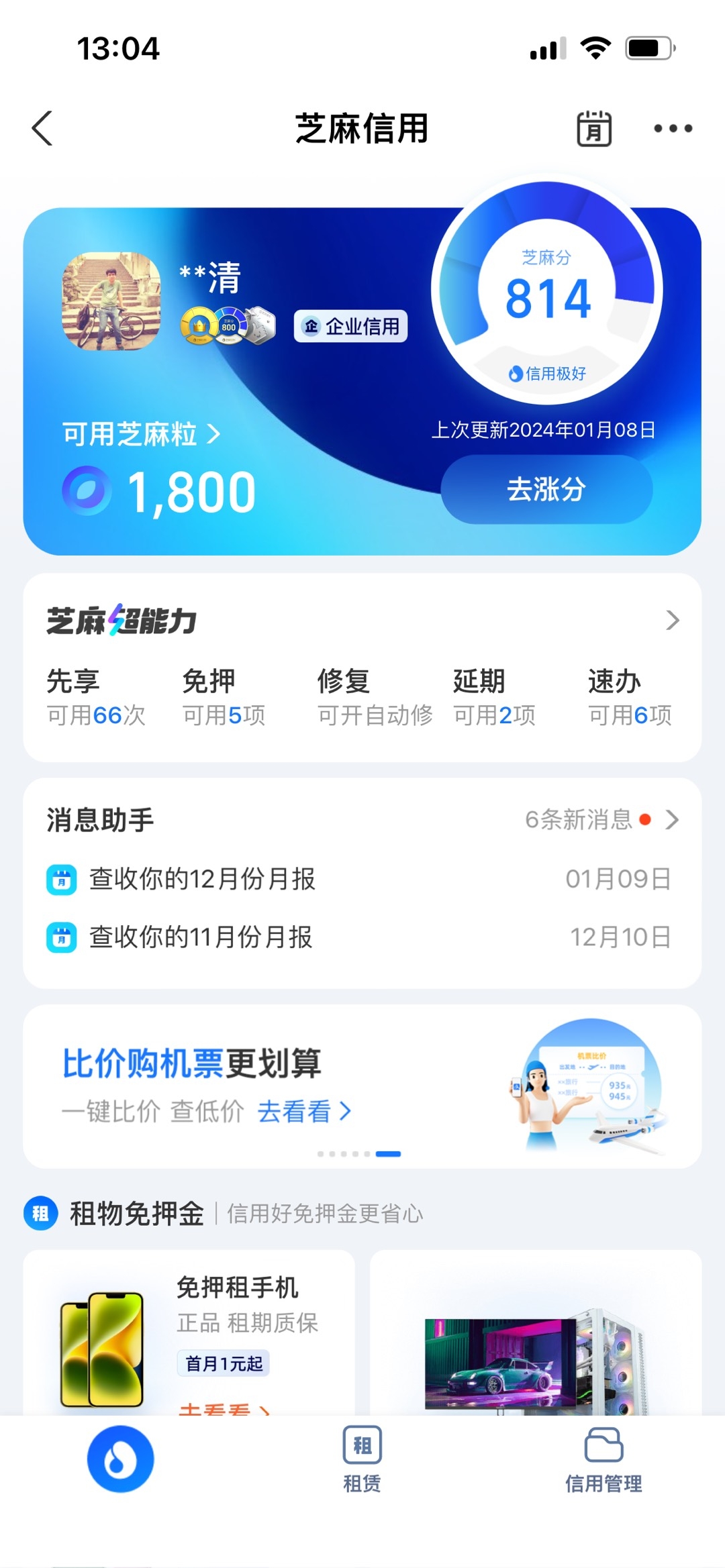Viewport: 725px width, 1568px height.
Task: Open the 修复 auto-repair option
Action: 374,697
